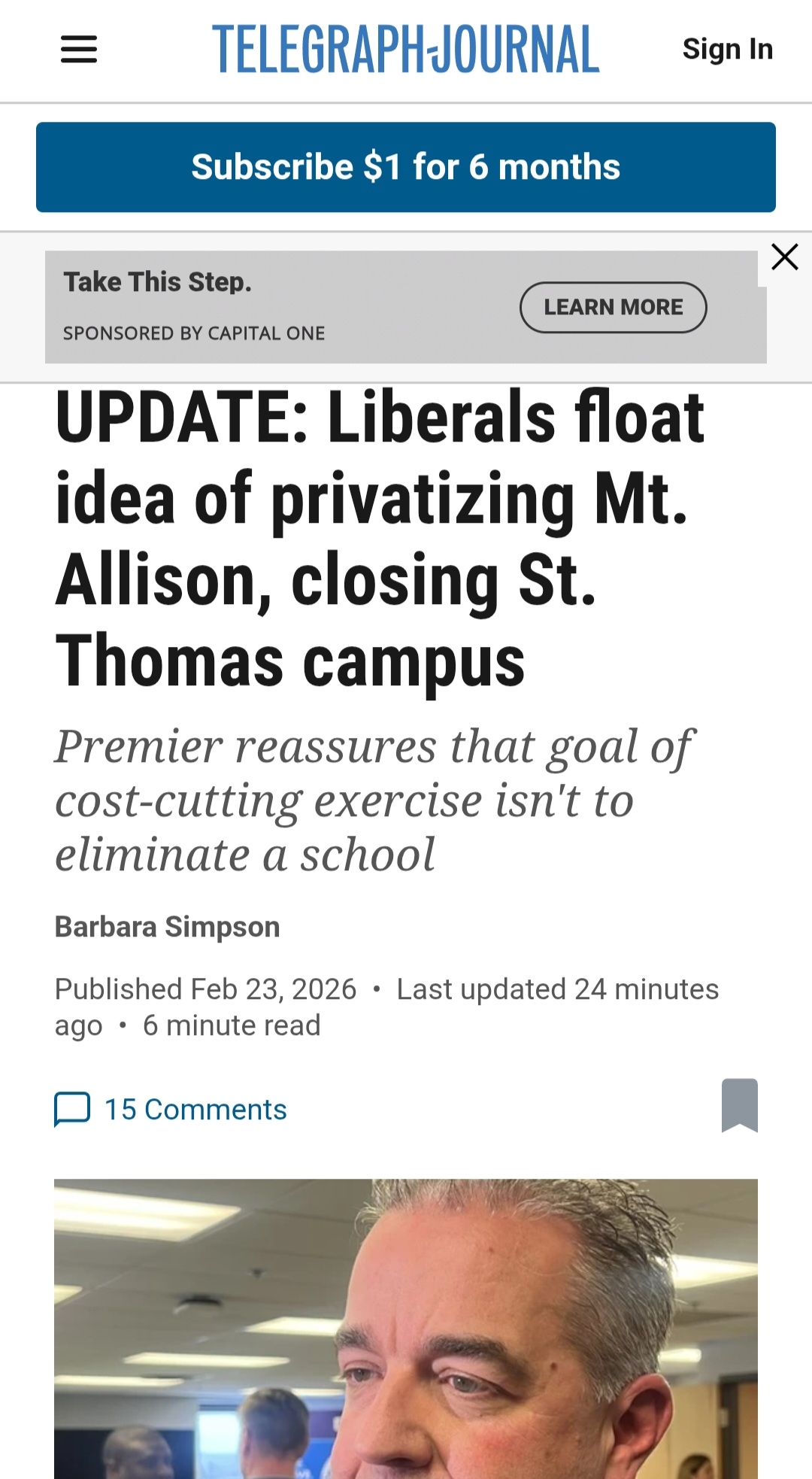This screenshot has height=1479, width=812.
Task: Bookmark this article
Action: click(739, 1105)
